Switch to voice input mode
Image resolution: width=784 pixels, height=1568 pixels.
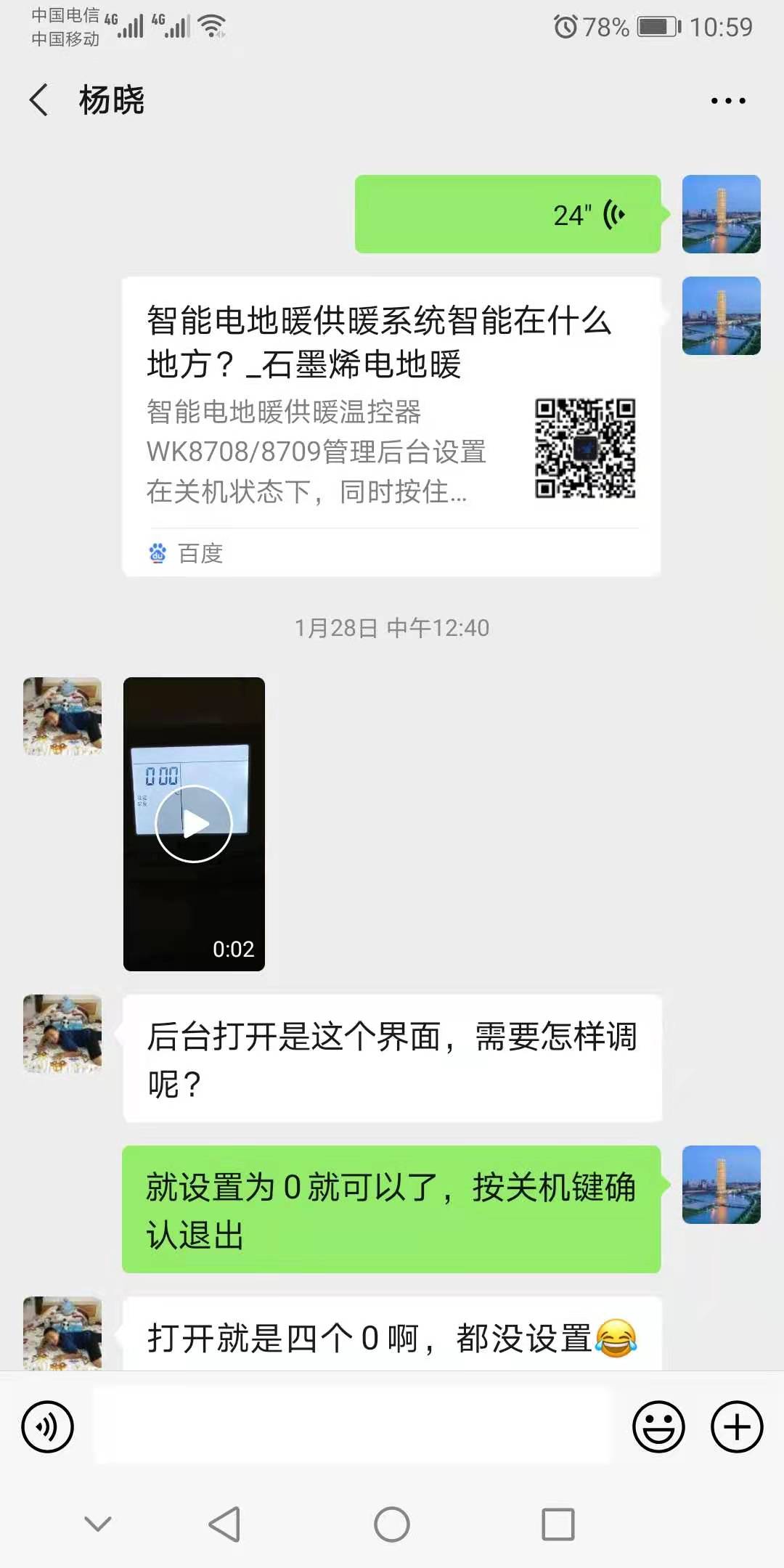[x=48, y=1426]
